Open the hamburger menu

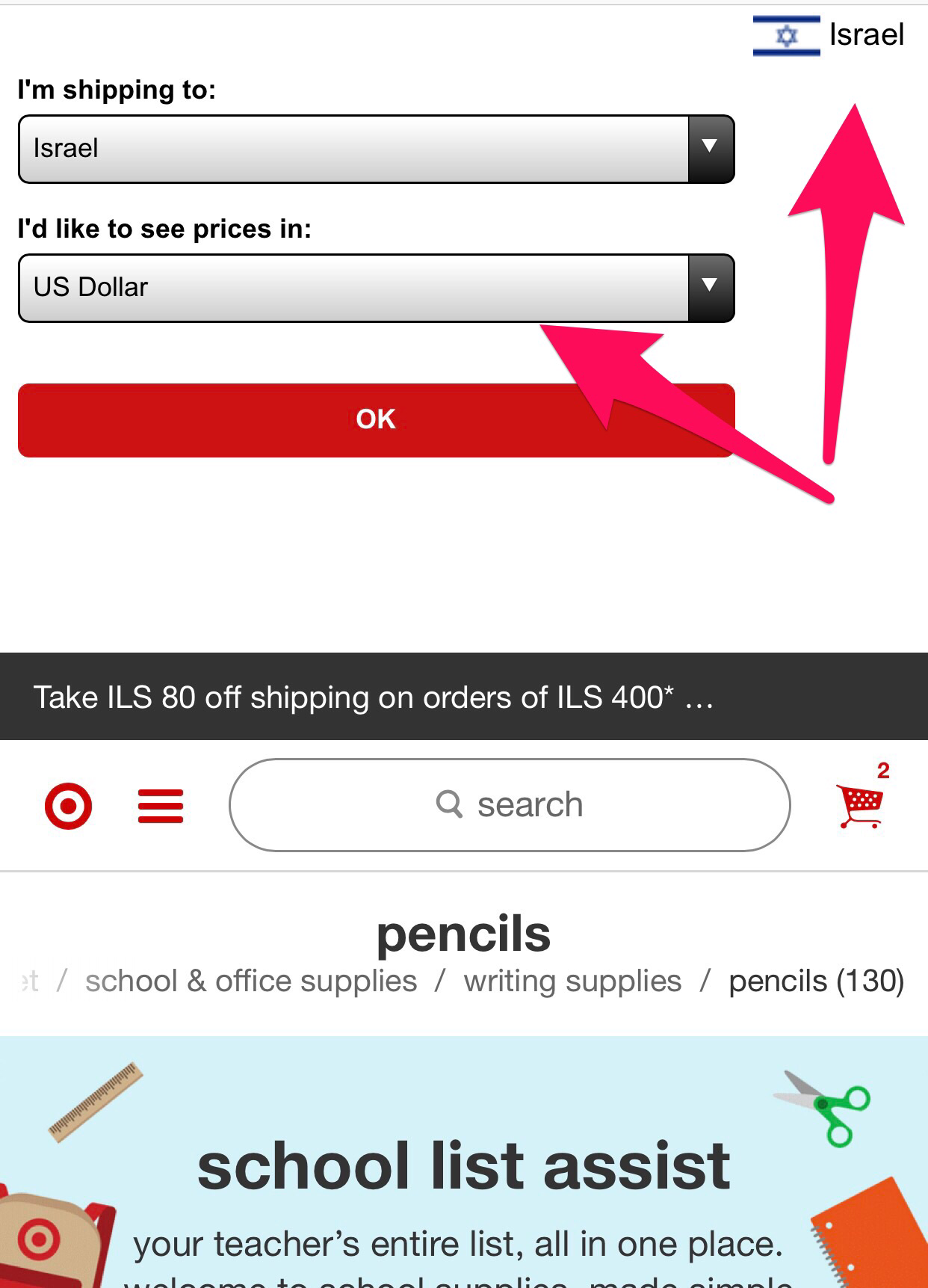pyautogui.click(x=161, y=806)
